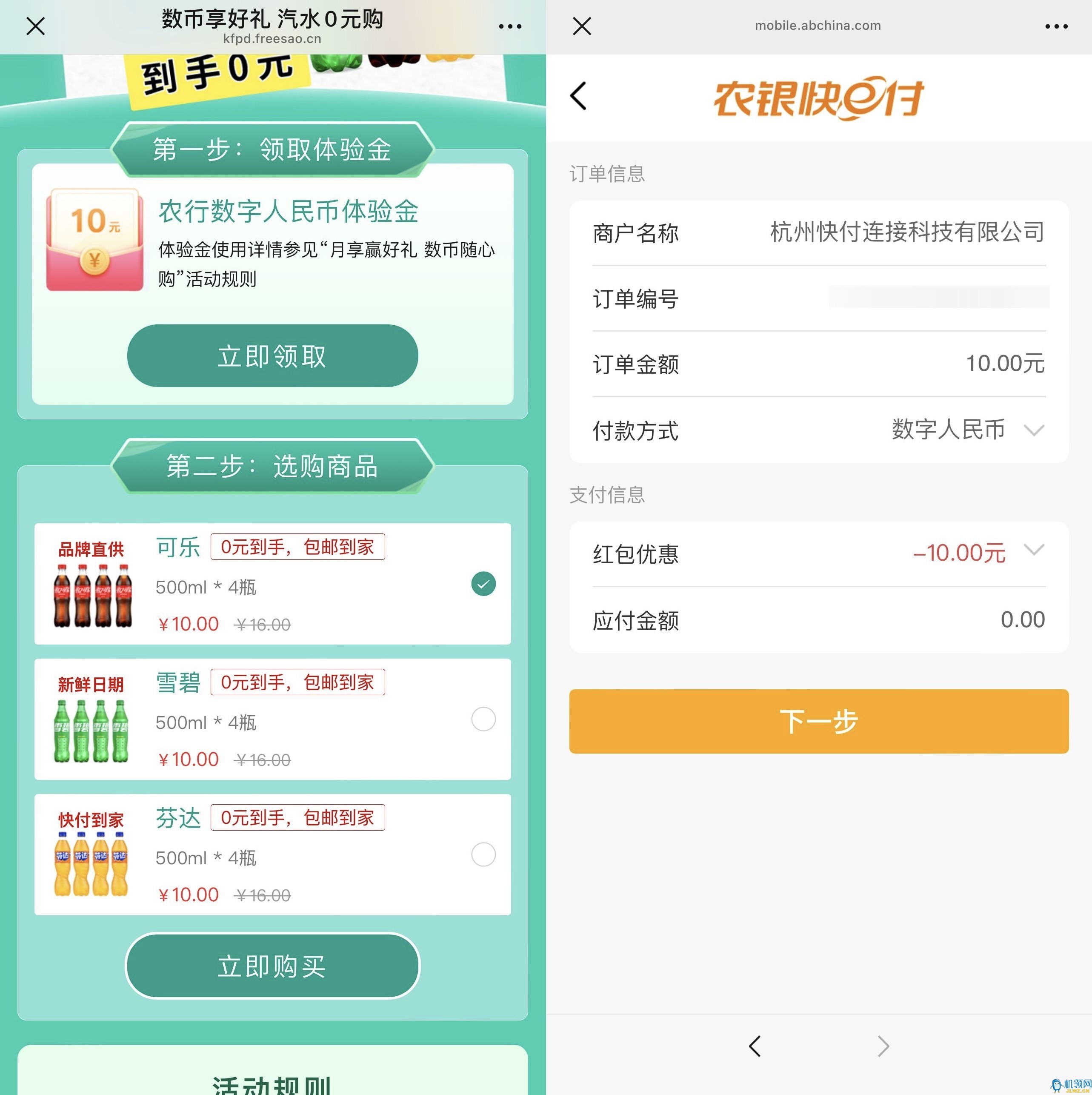
Task: Navigate back with the bottom browser arrow
Action: coord(755,1046)
